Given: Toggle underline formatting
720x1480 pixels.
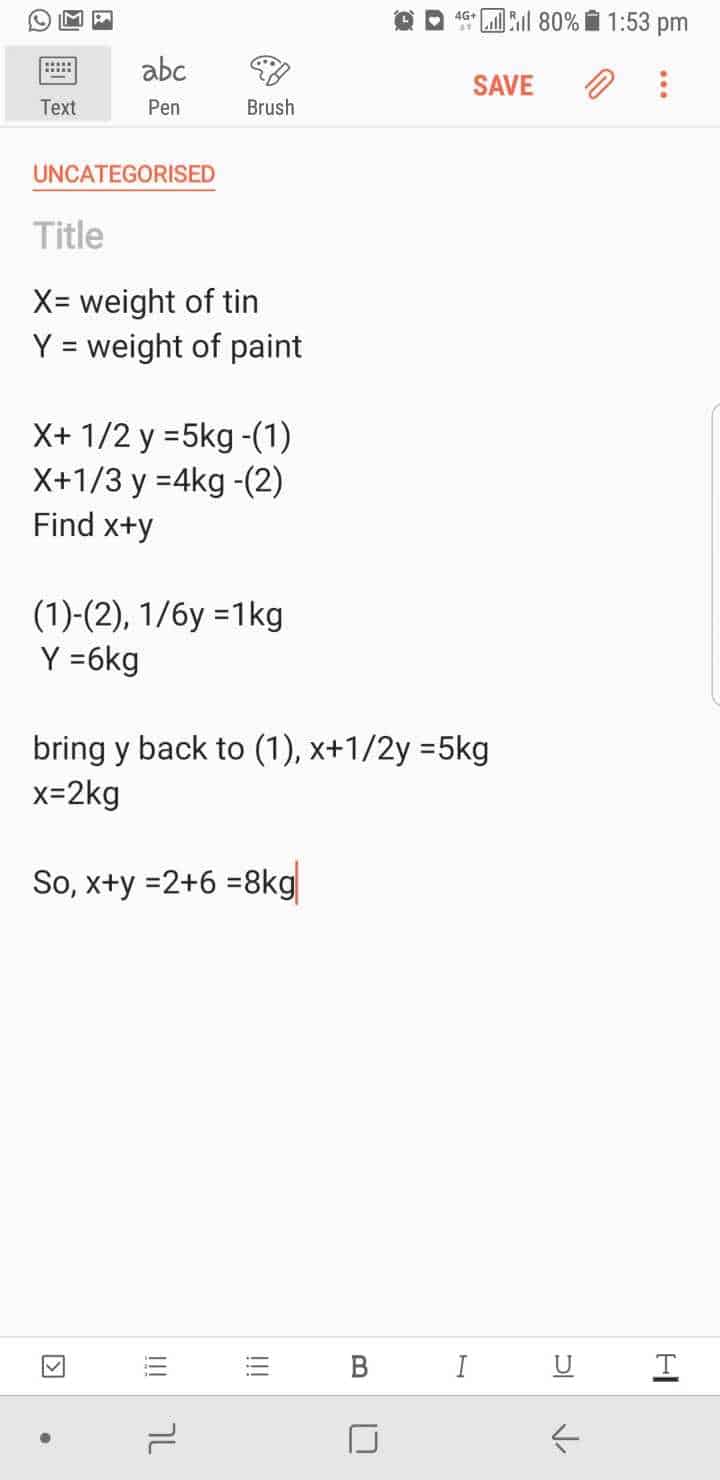Looking at the screenshot, I should [563, 1366].
